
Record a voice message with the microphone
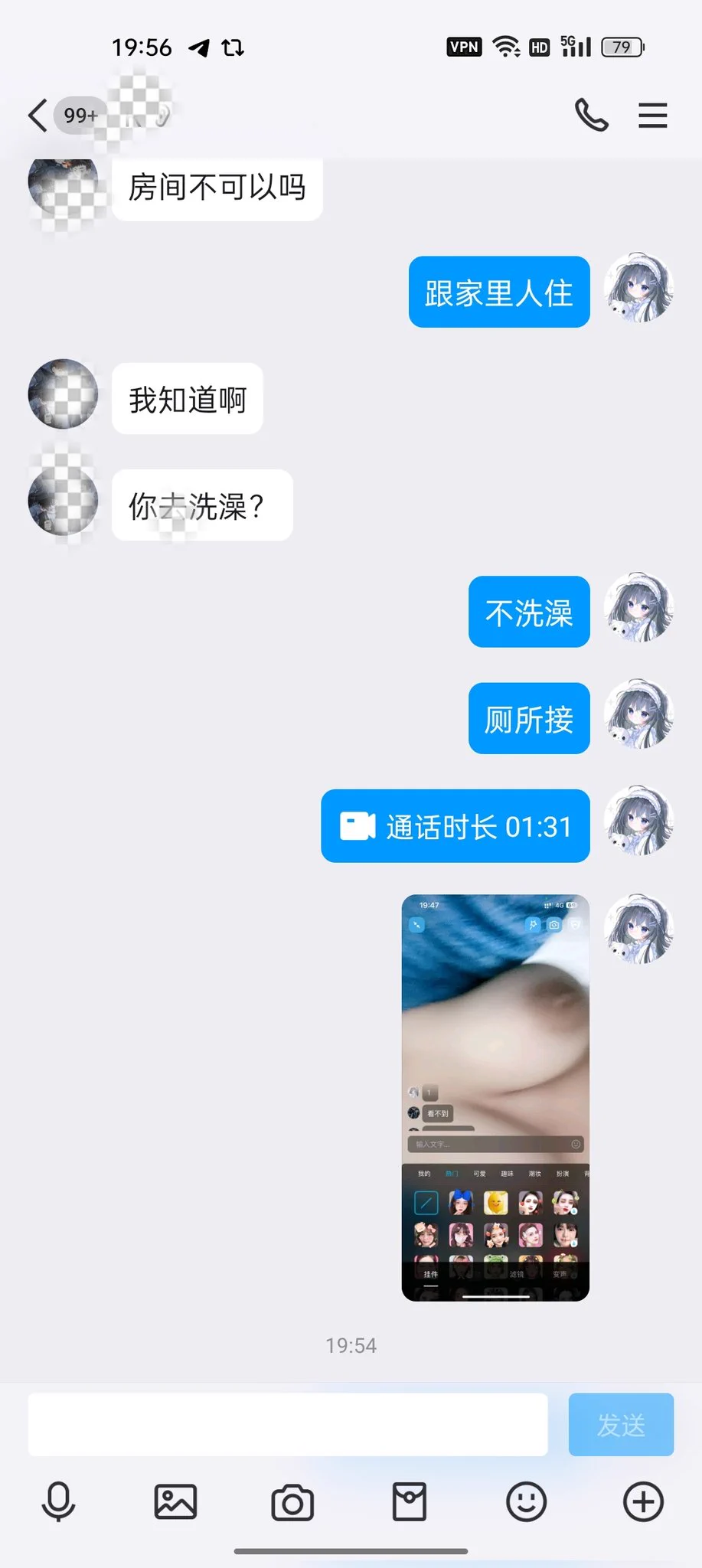coord(58,1501)
